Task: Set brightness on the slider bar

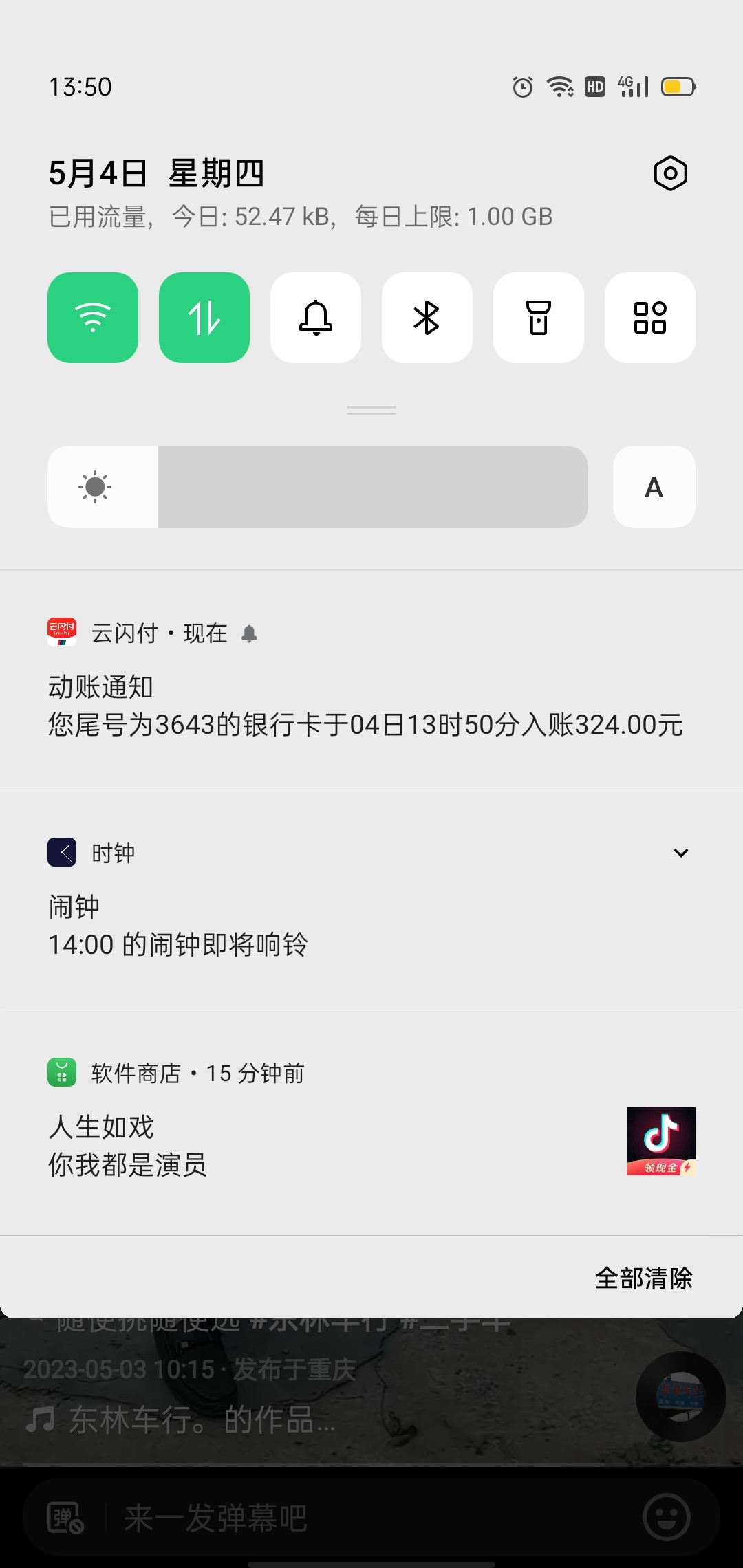Action: 371,487
